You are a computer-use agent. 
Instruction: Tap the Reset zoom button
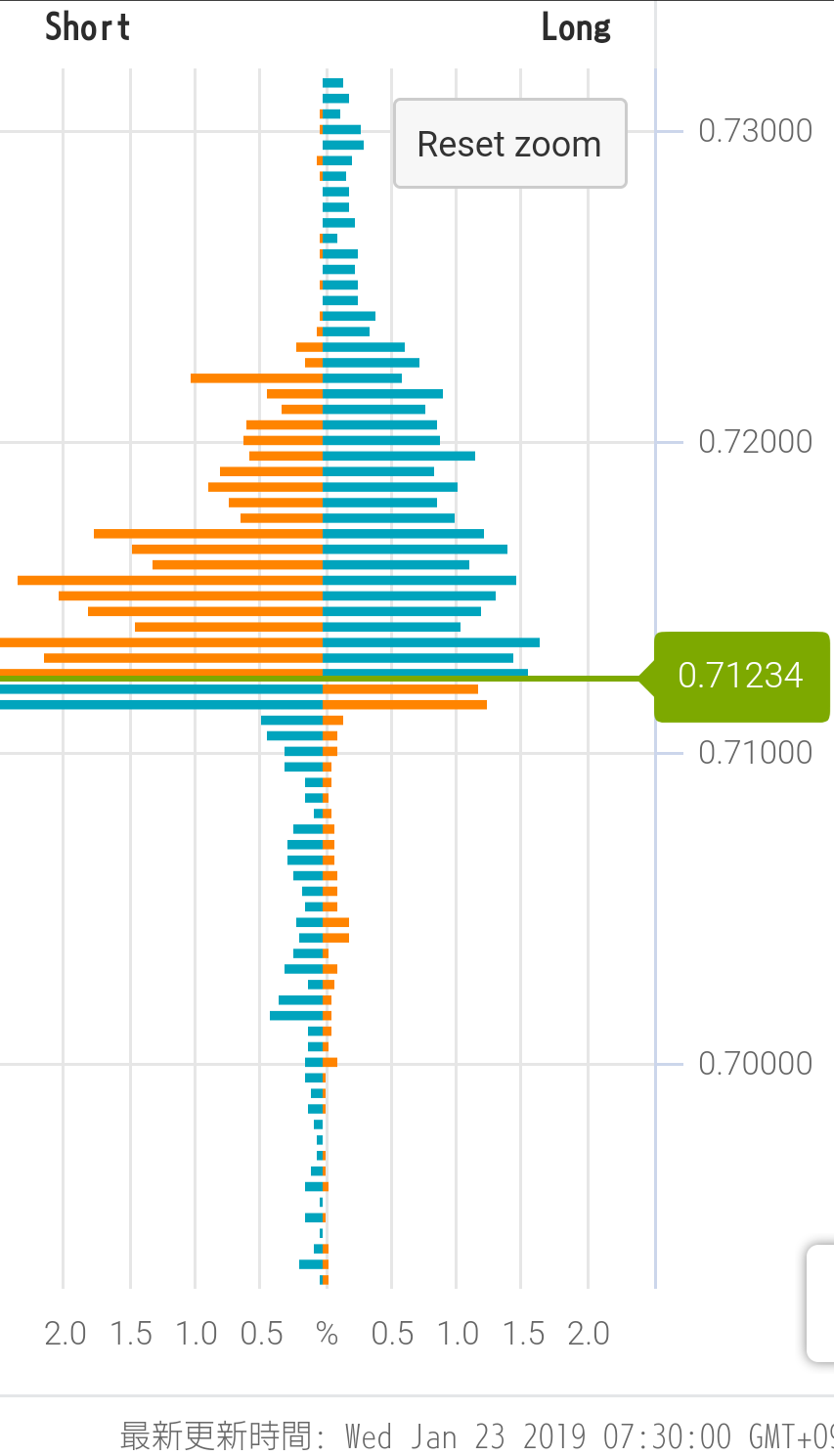509,144
